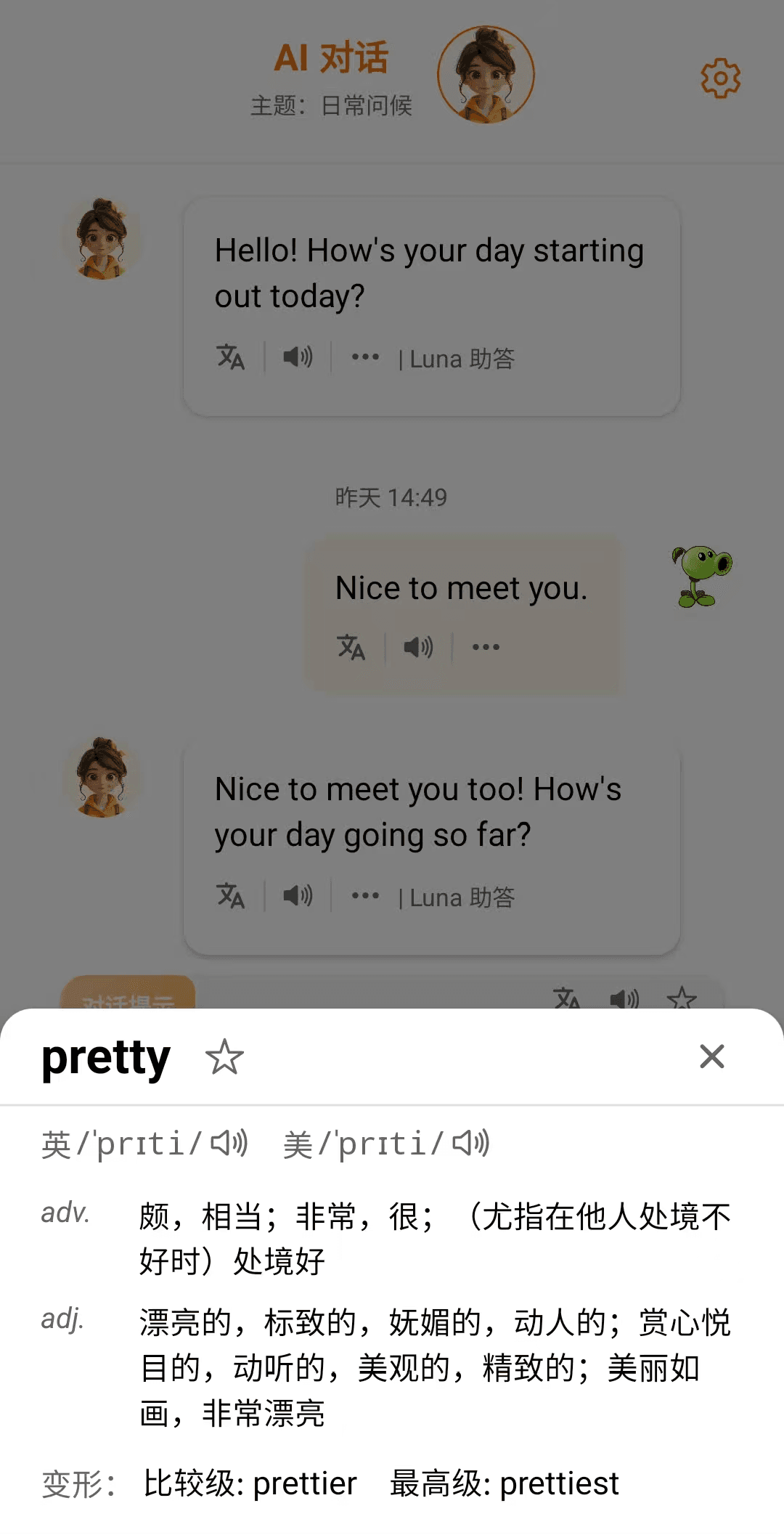784x1535 pixels.
Task: Open more options on "Nice to meet you."
Action: coord(486,647)
